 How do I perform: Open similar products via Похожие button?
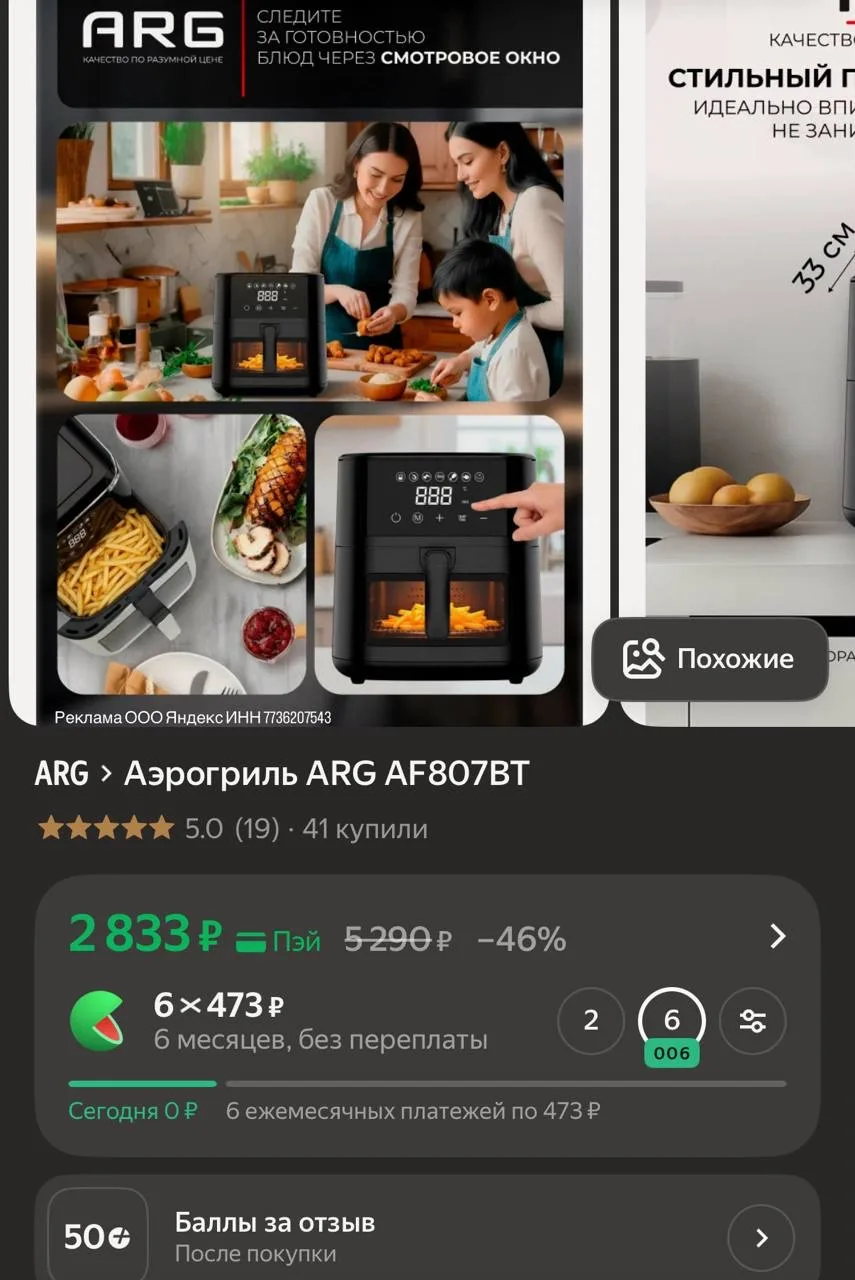(x=709, y=659)
